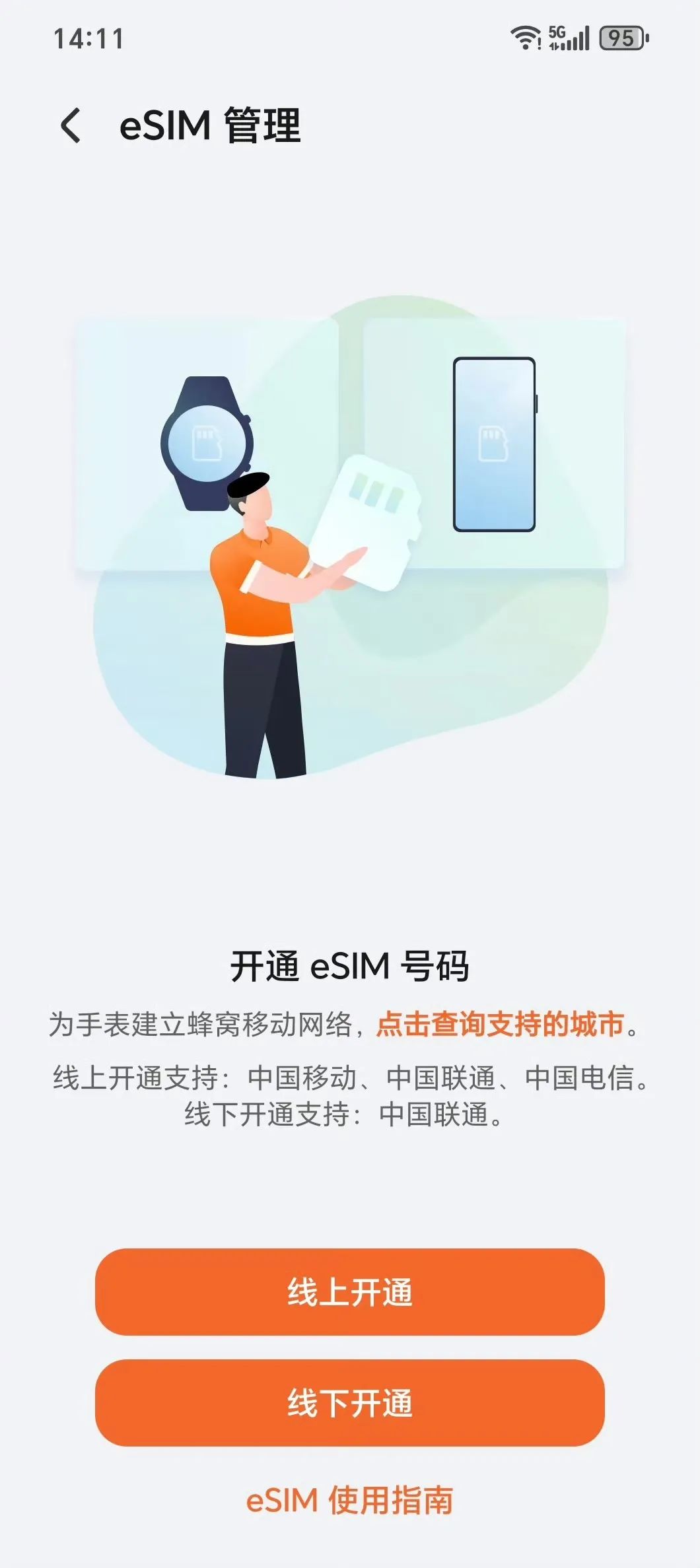The width and height of the screenshot is (700, 1568).
Task: Tap the back arrow to exit eSIM management
Action: point(71,123)
